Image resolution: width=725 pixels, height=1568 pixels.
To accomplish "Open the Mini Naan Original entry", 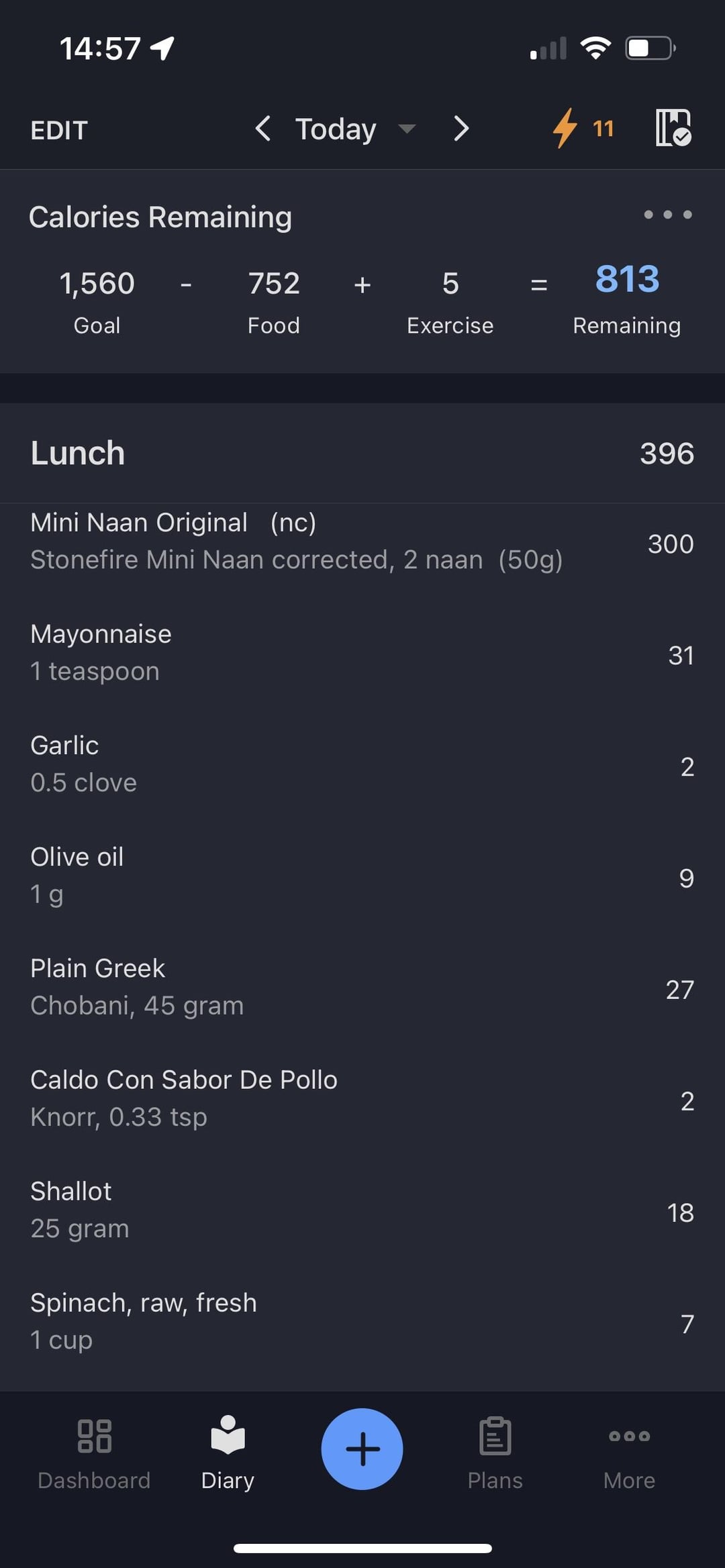I will coord(362,542).
